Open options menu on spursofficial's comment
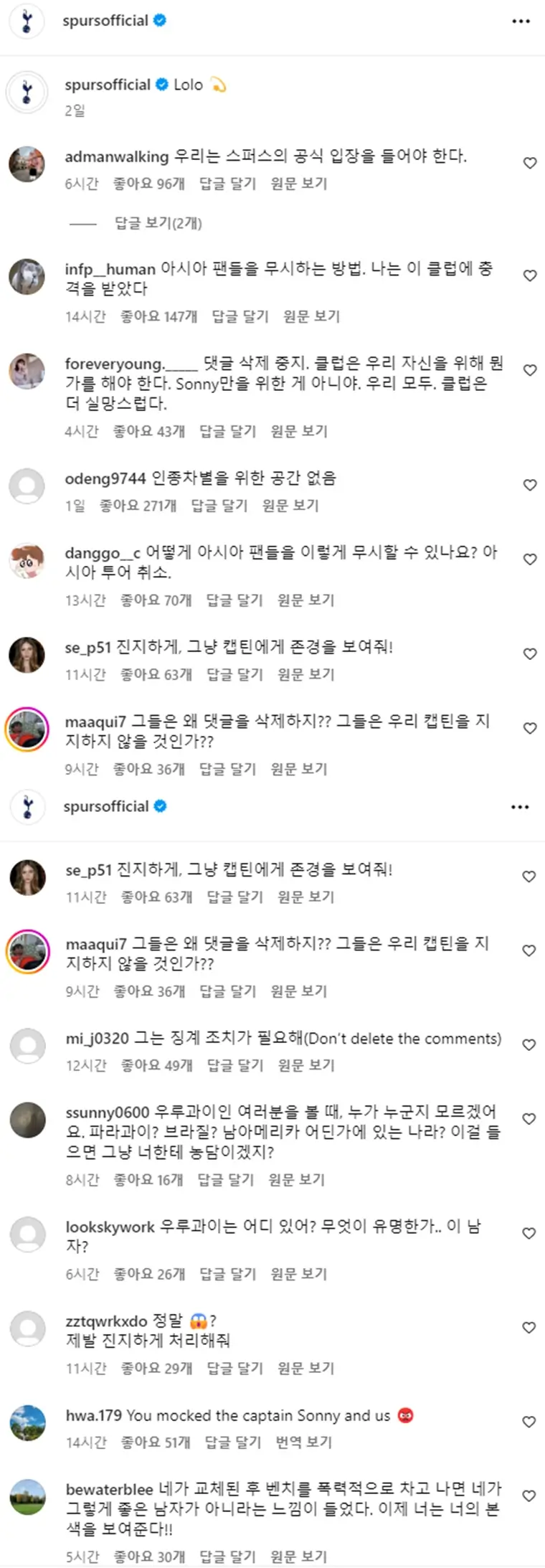Viewport: 545px width, 1568px height. [x=521, y=806]
